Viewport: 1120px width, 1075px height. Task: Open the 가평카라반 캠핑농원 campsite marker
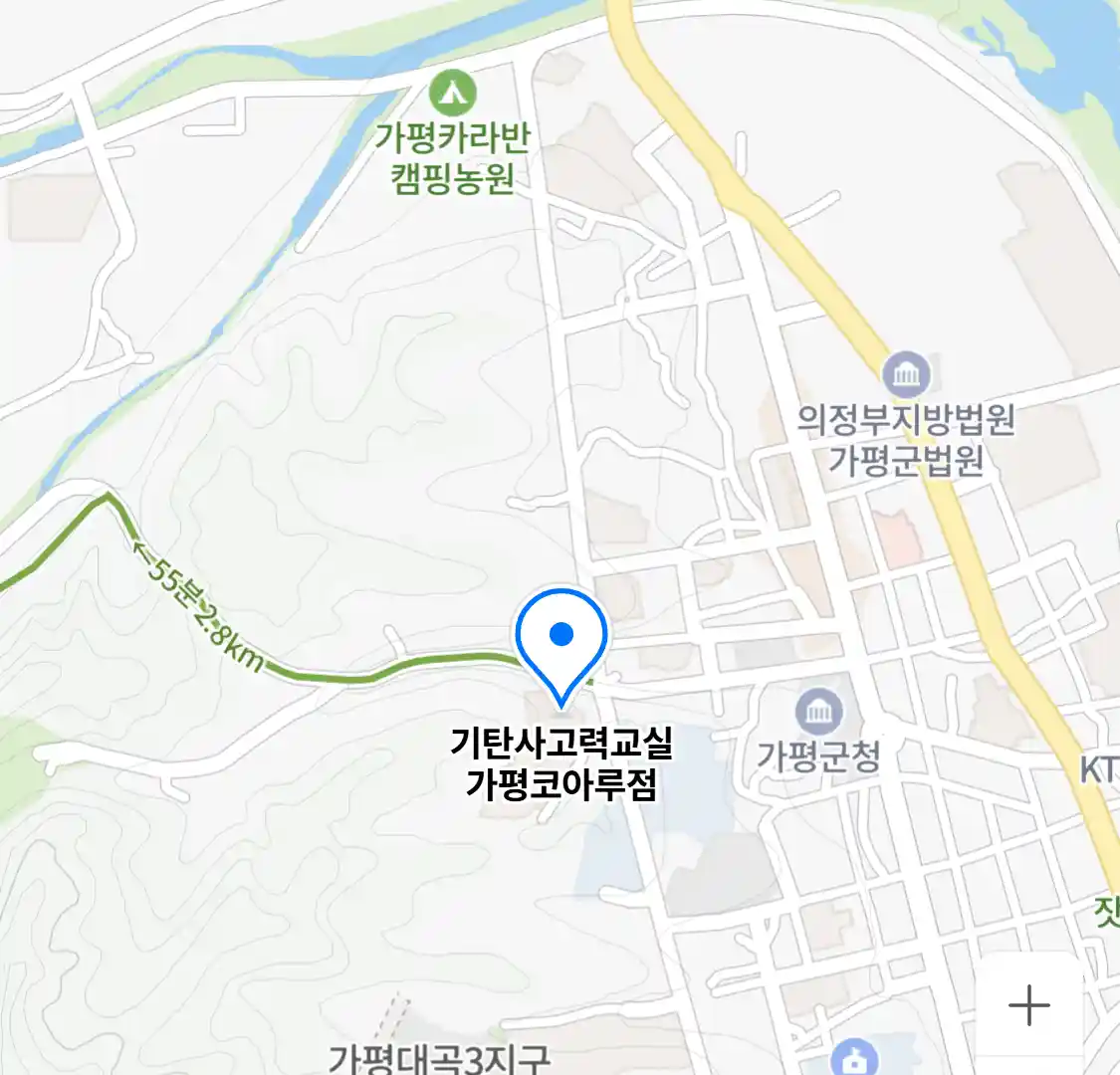pyautogui.click(x=453, y=94)
